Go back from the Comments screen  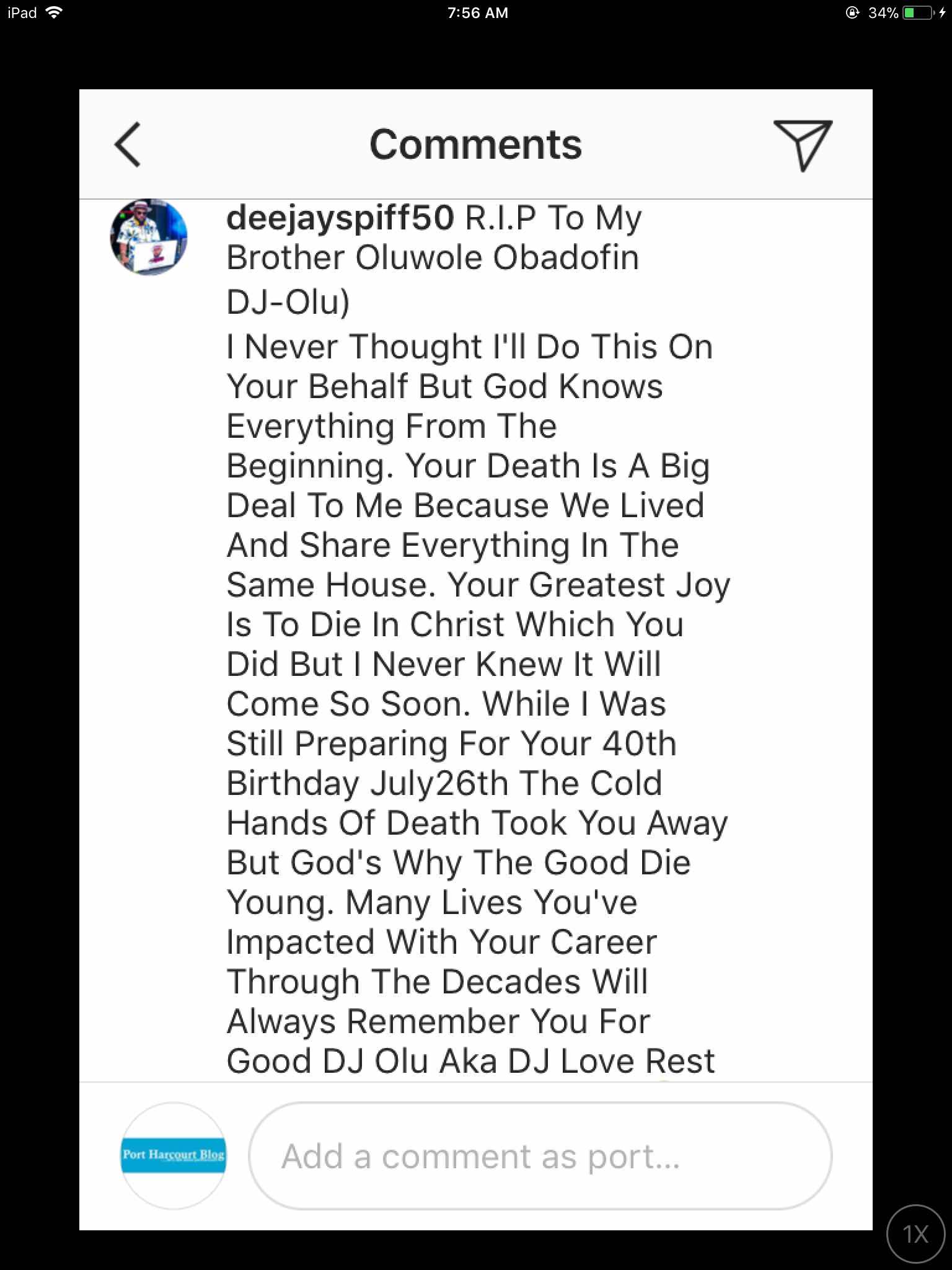click(x=128, y=144)
